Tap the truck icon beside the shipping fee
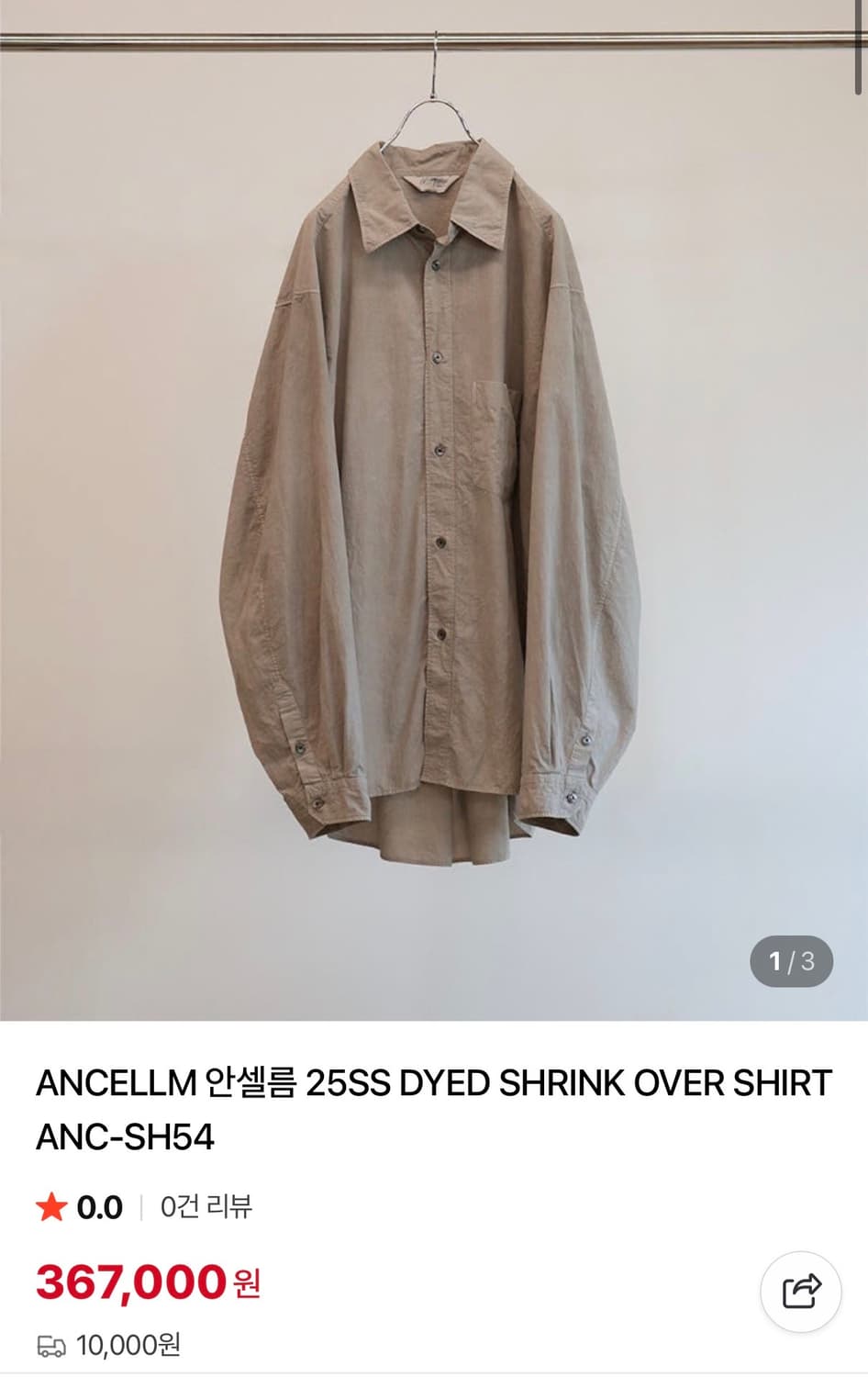The width and height of the screenshot is (868, 1377). pos(54,1346)
